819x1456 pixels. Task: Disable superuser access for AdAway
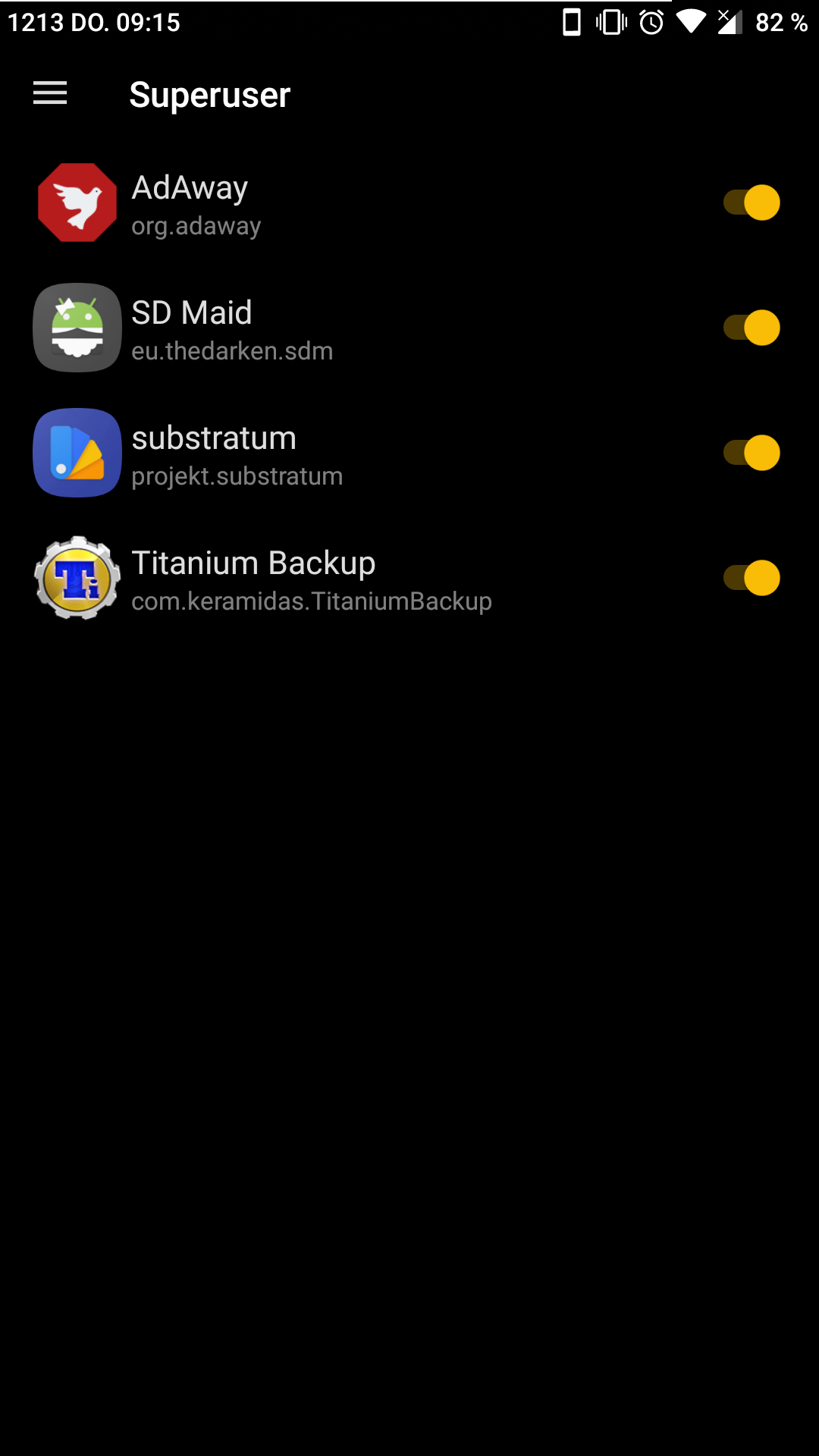(752, 202)
